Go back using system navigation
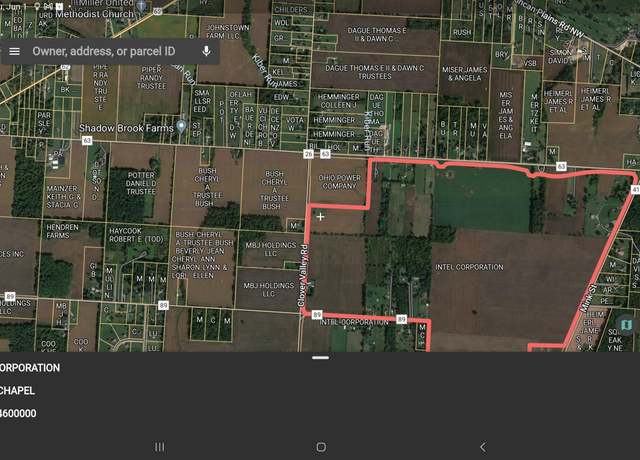The image size is (640, 460). point(482,447)
